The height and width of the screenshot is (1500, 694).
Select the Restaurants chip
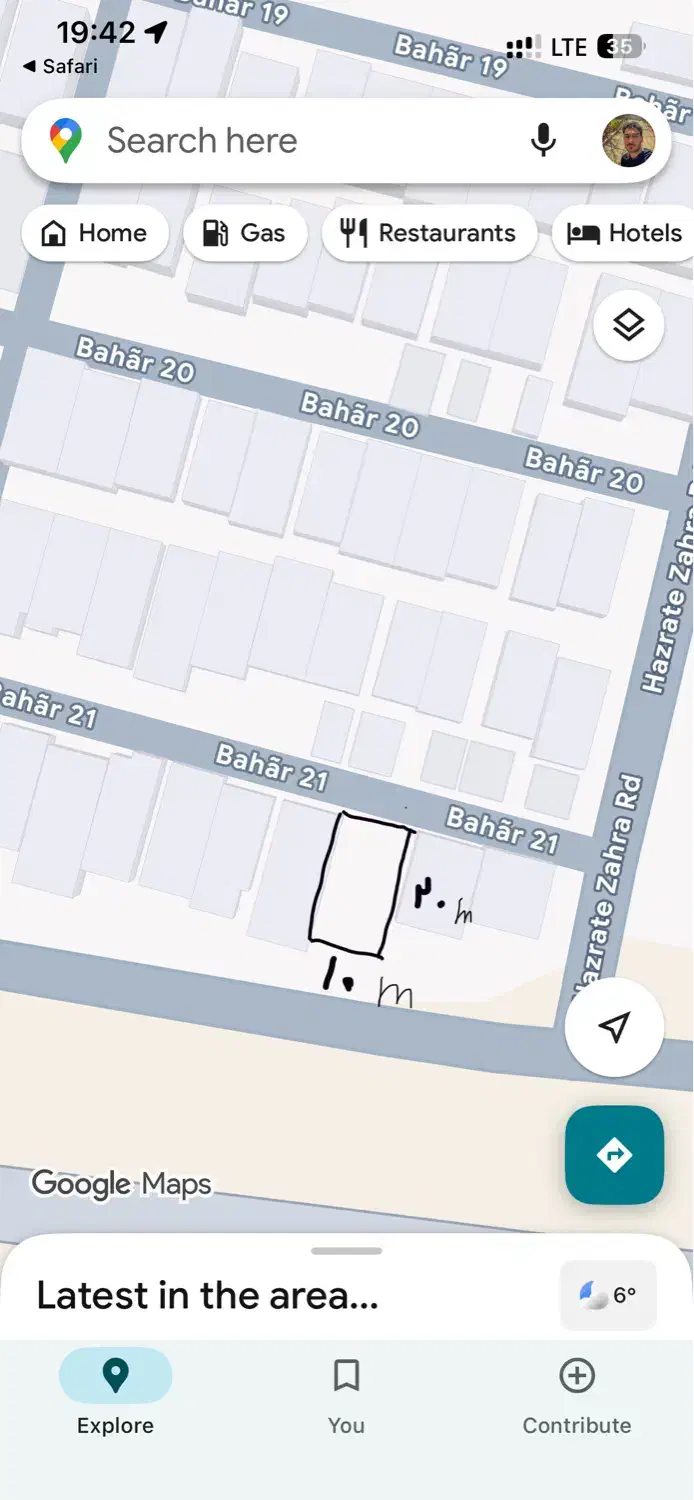(429, 233)
